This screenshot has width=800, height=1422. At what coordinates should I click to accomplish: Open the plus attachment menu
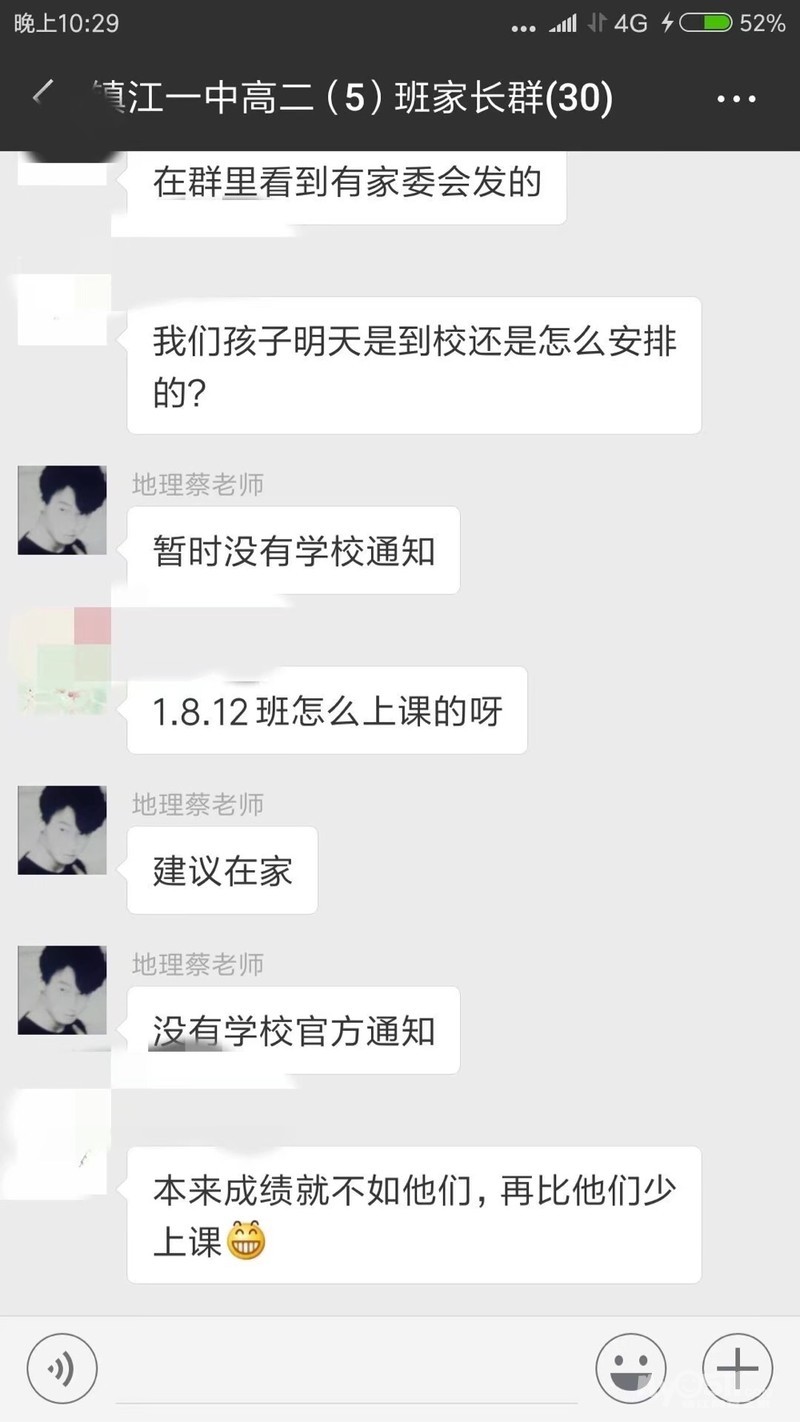[737, 1369]
